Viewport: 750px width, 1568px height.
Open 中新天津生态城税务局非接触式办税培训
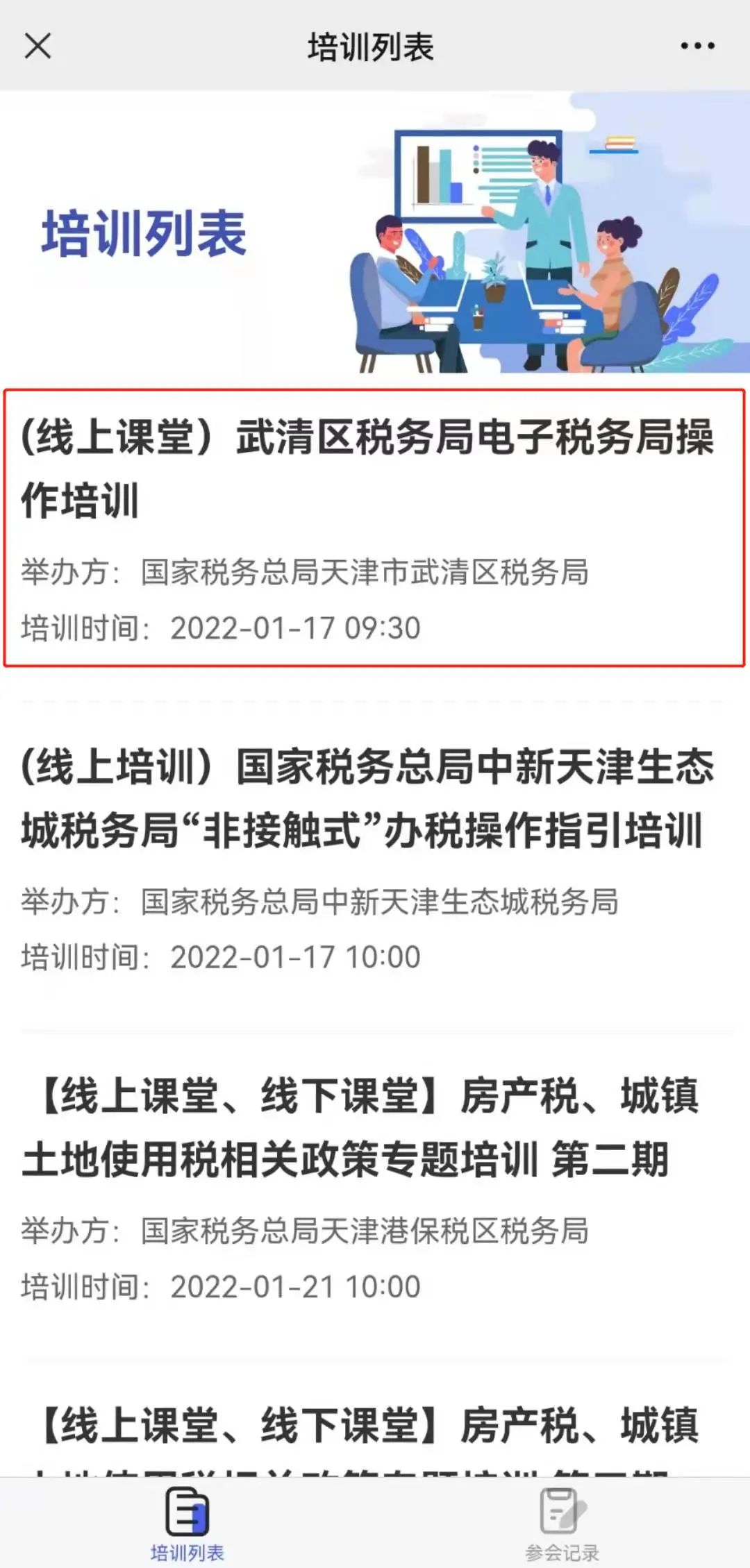[374, 858]
